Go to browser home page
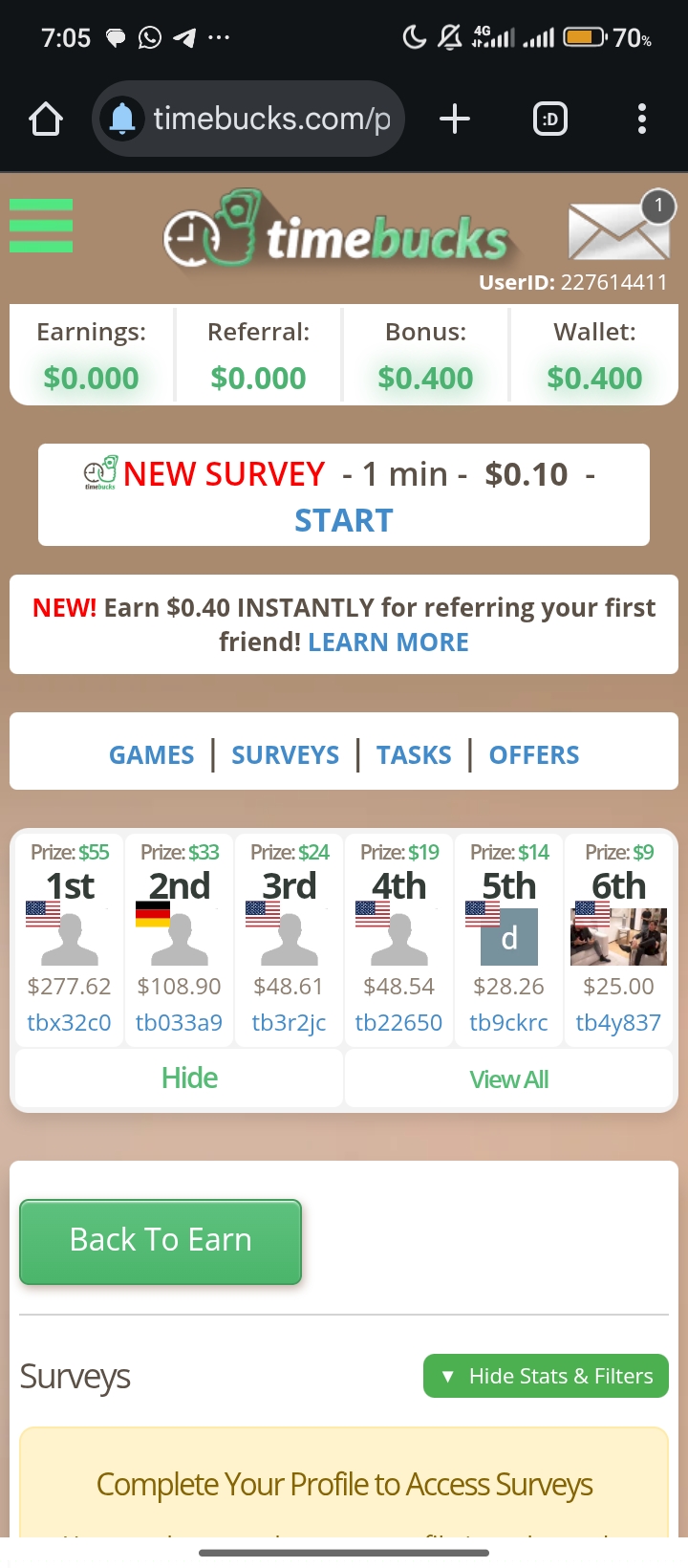The width and height of the screenshot is (688, 1568). (46, 120)
